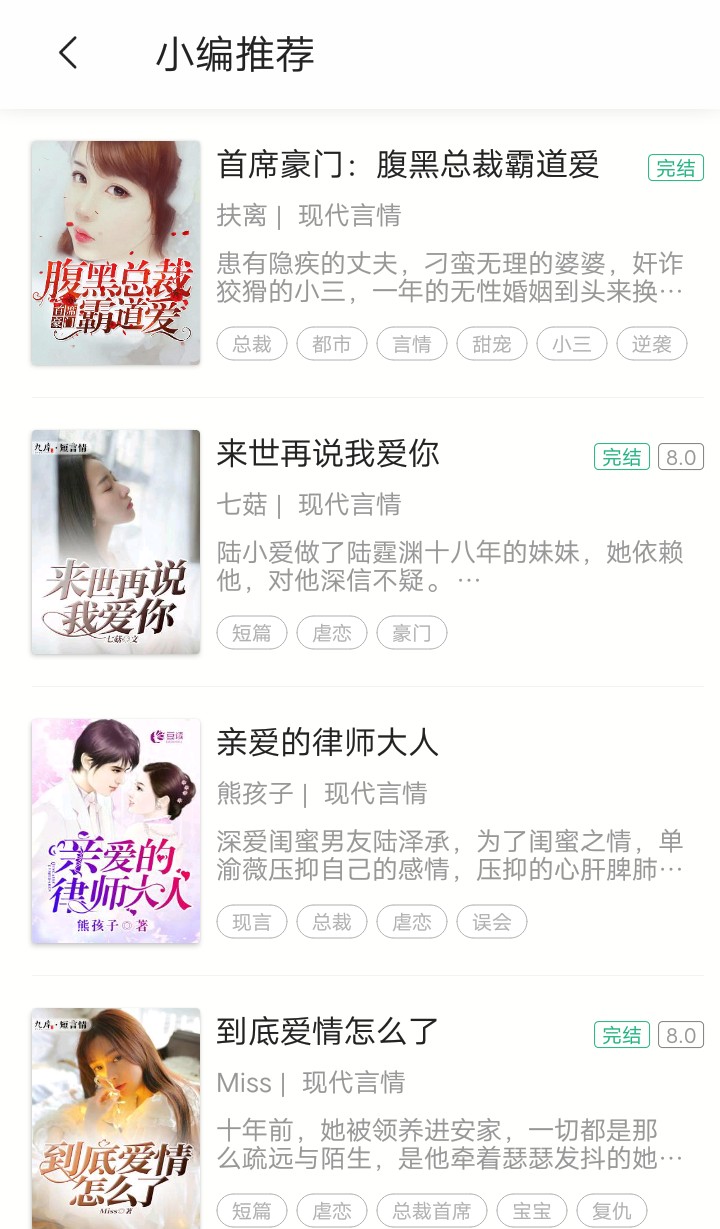The height and width of the screenshot is (1229, 720).
Task: Tap the 腹黑总裁霸道爱 book cover
Action: [116, 253]
